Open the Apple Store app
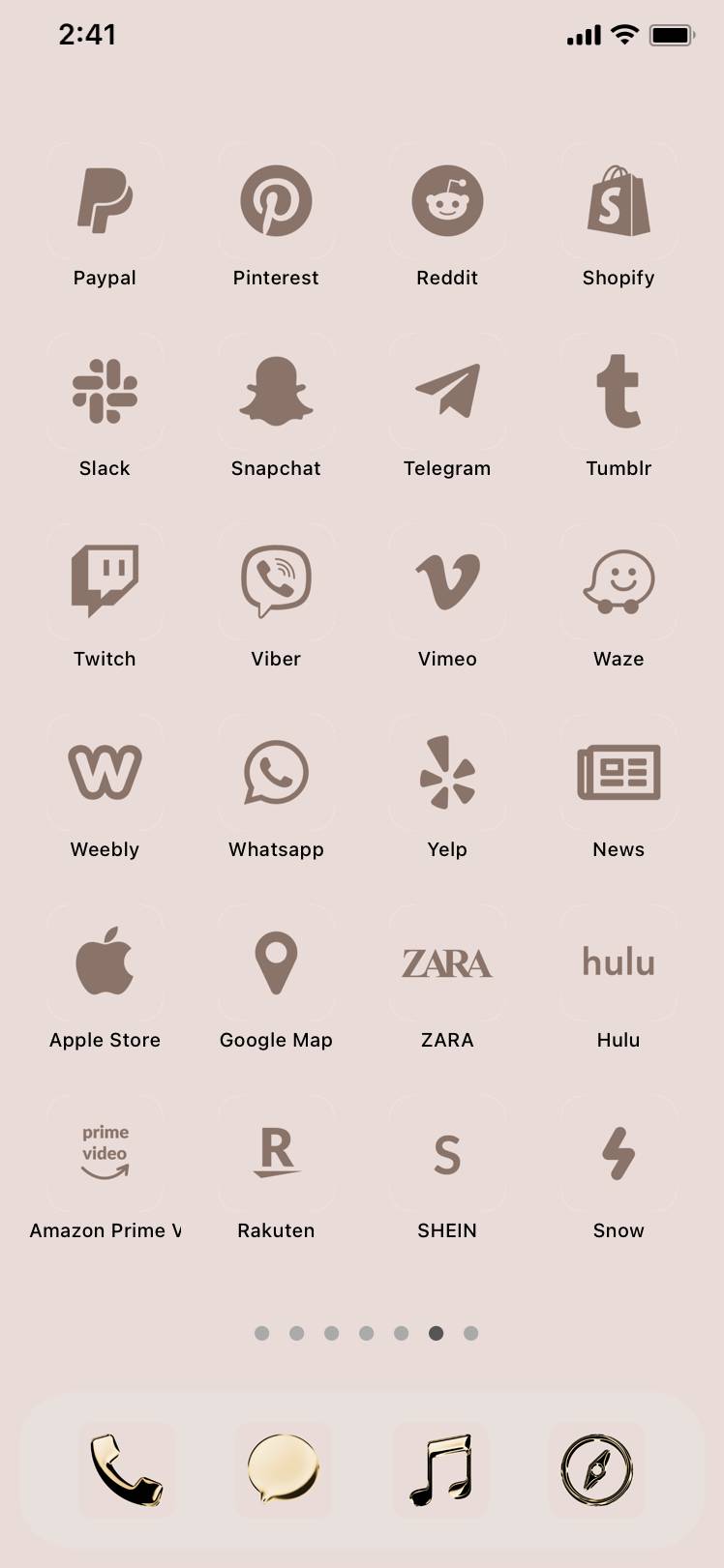 [x=105, y=963]
